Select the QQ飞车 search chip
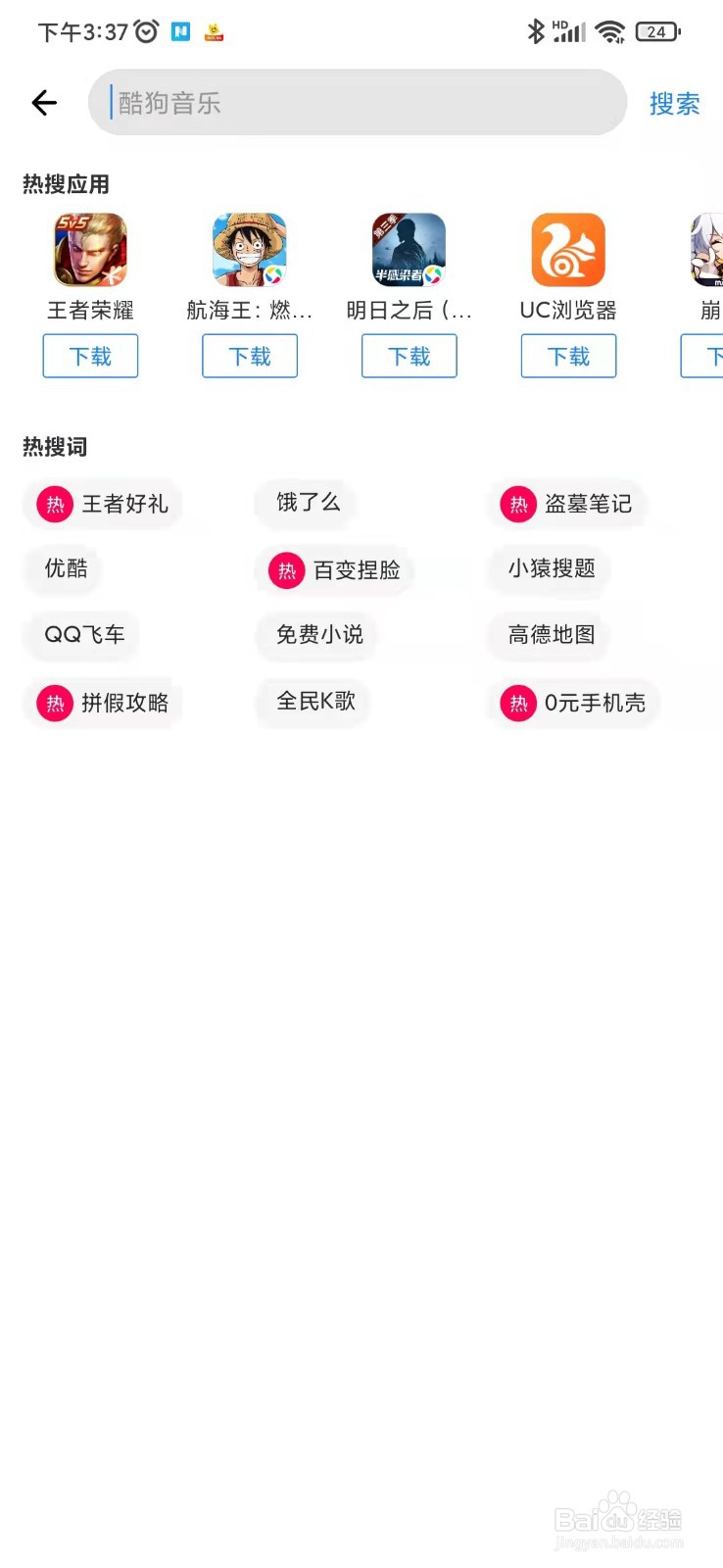The height and width of the screenshot is (1568, 723). coord(81,635)
